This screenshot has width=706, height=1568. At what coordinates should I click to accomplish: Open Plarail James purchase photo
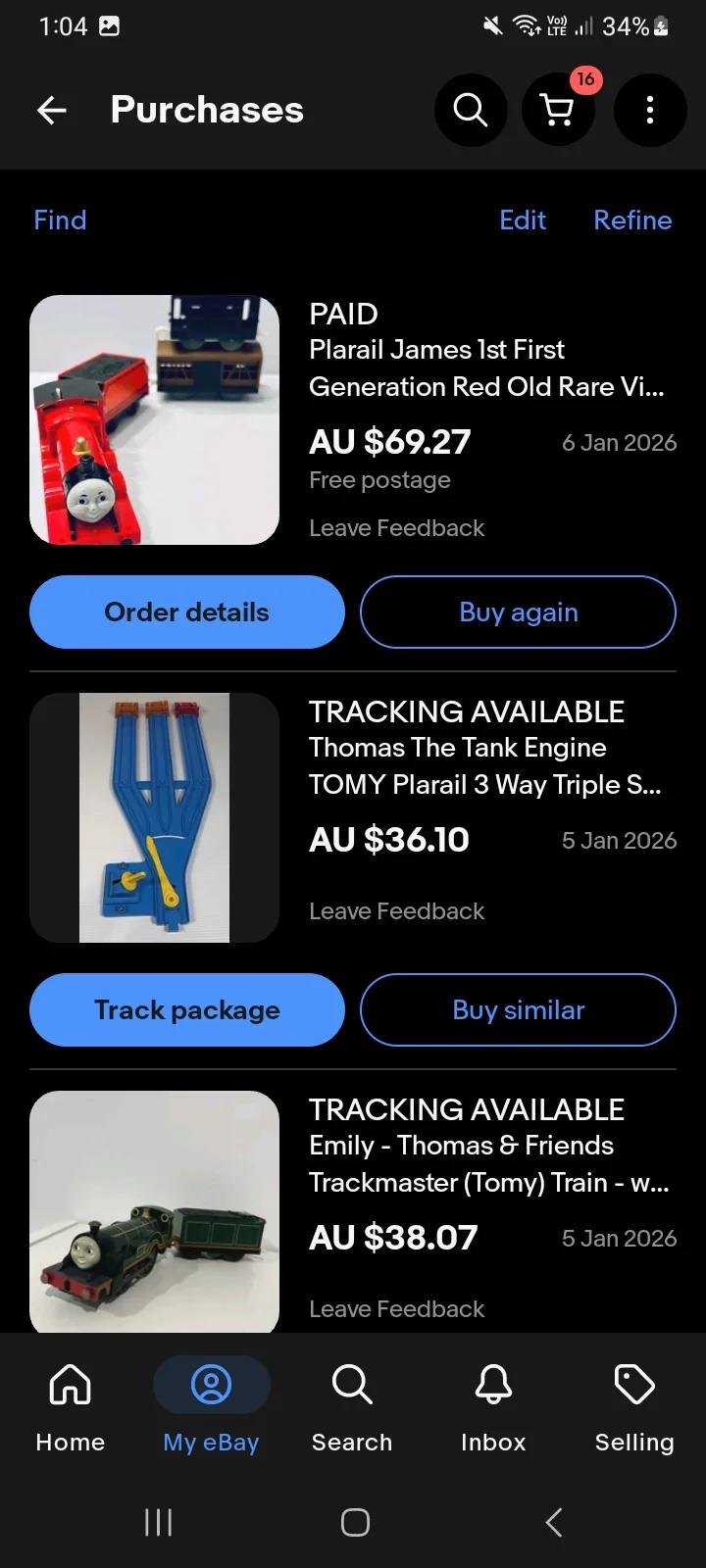pos(154,419)
